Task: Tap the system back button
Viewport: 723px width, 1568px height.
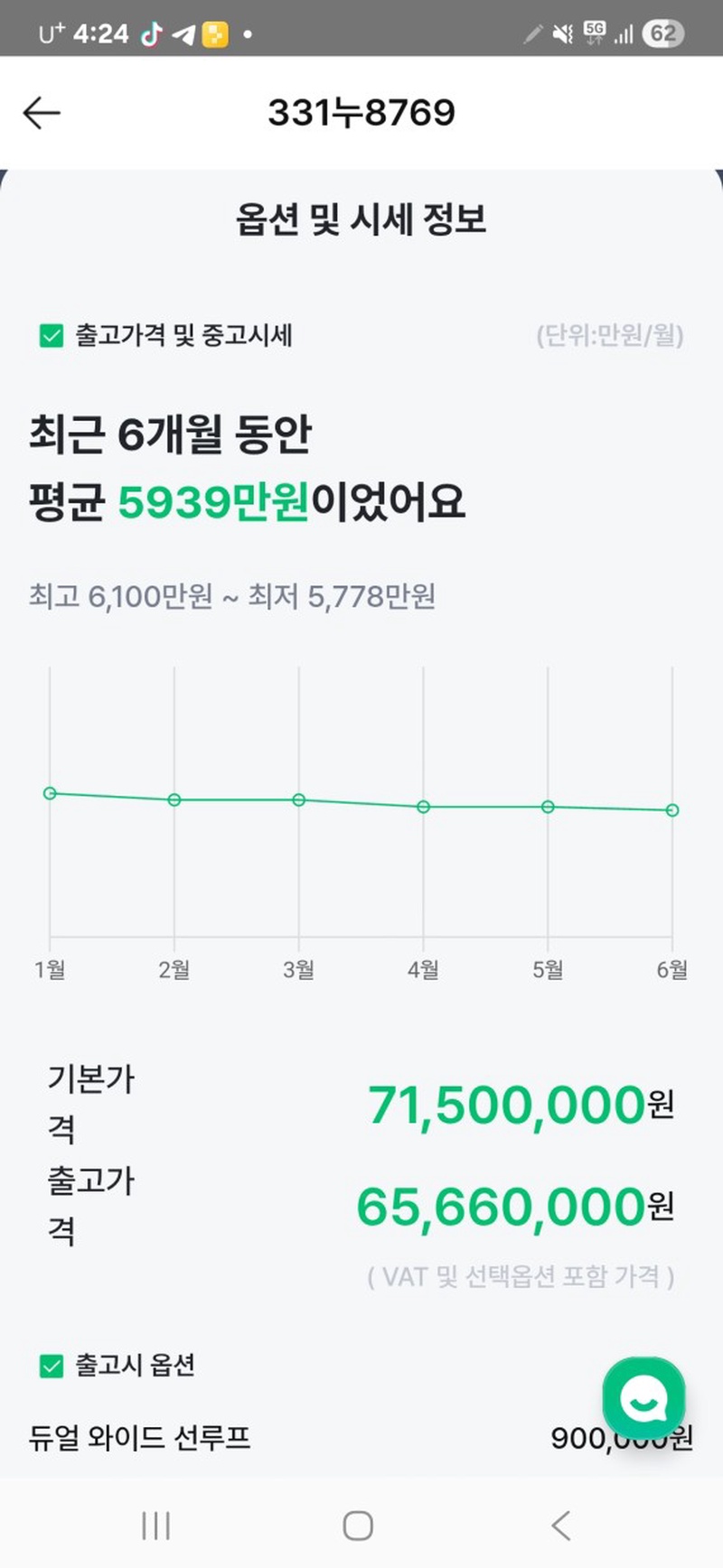Action: [561, 1526]
